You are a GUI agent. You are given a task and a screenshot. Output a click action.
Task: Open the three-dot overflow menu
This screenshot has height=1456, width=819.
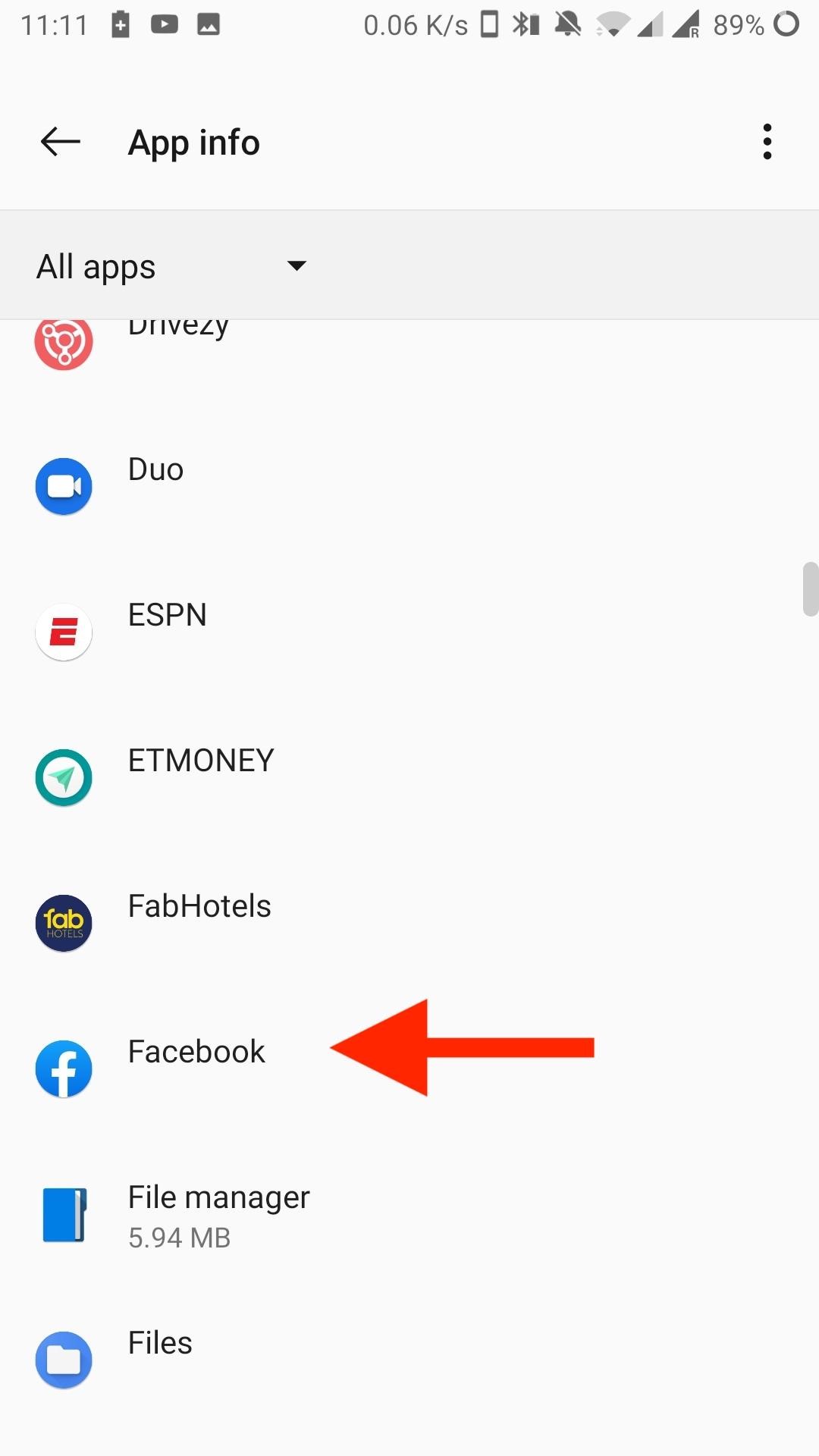[x=767, y=142]
